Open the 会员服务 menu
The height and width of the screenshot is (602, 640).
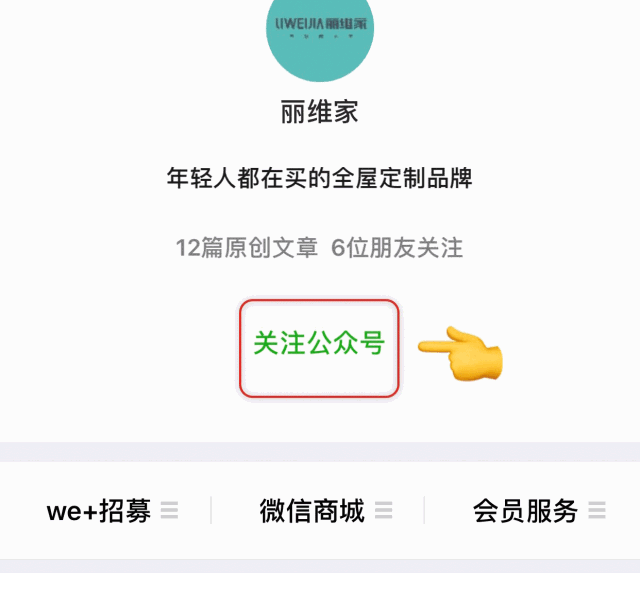pos(538,511)
